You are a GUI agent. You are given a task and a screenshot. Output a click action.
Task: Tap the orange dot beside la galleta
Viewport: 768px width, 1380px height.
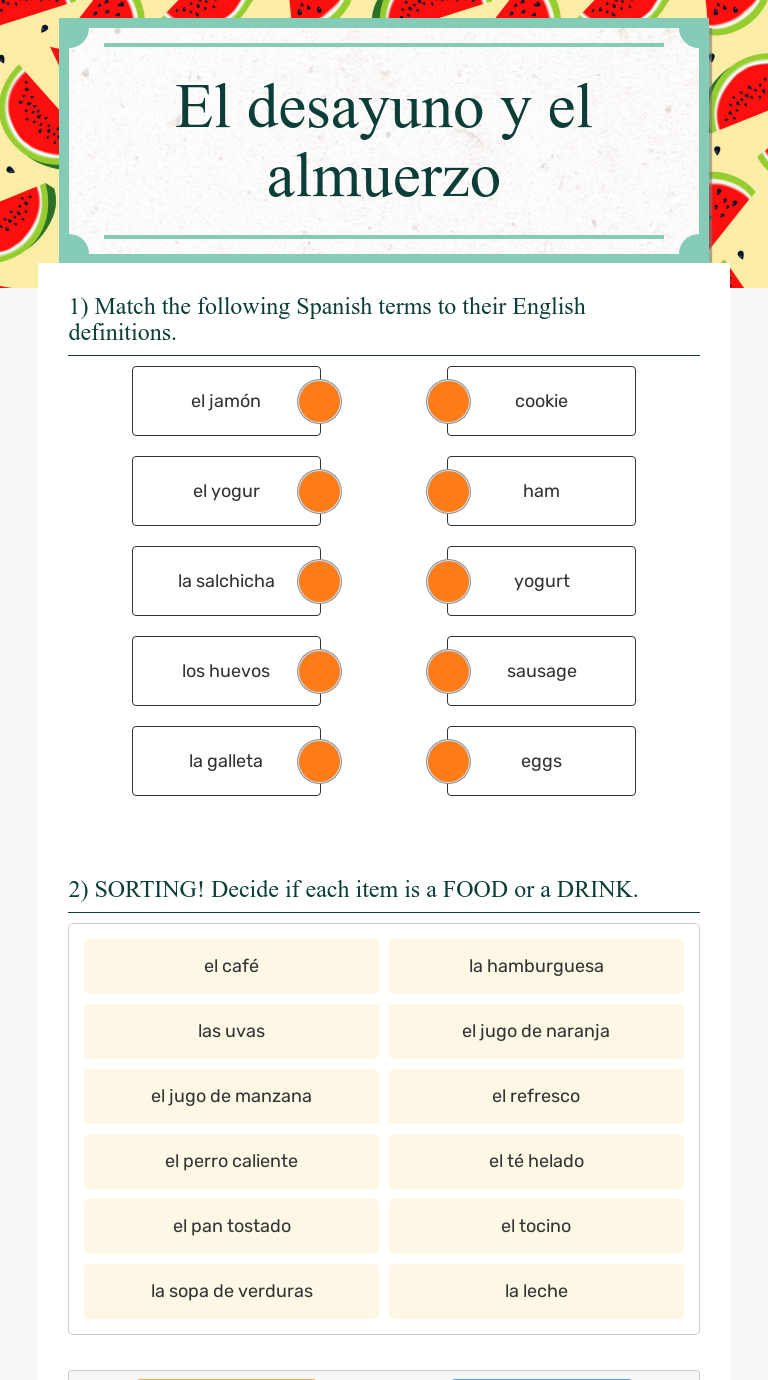[320, 762]
